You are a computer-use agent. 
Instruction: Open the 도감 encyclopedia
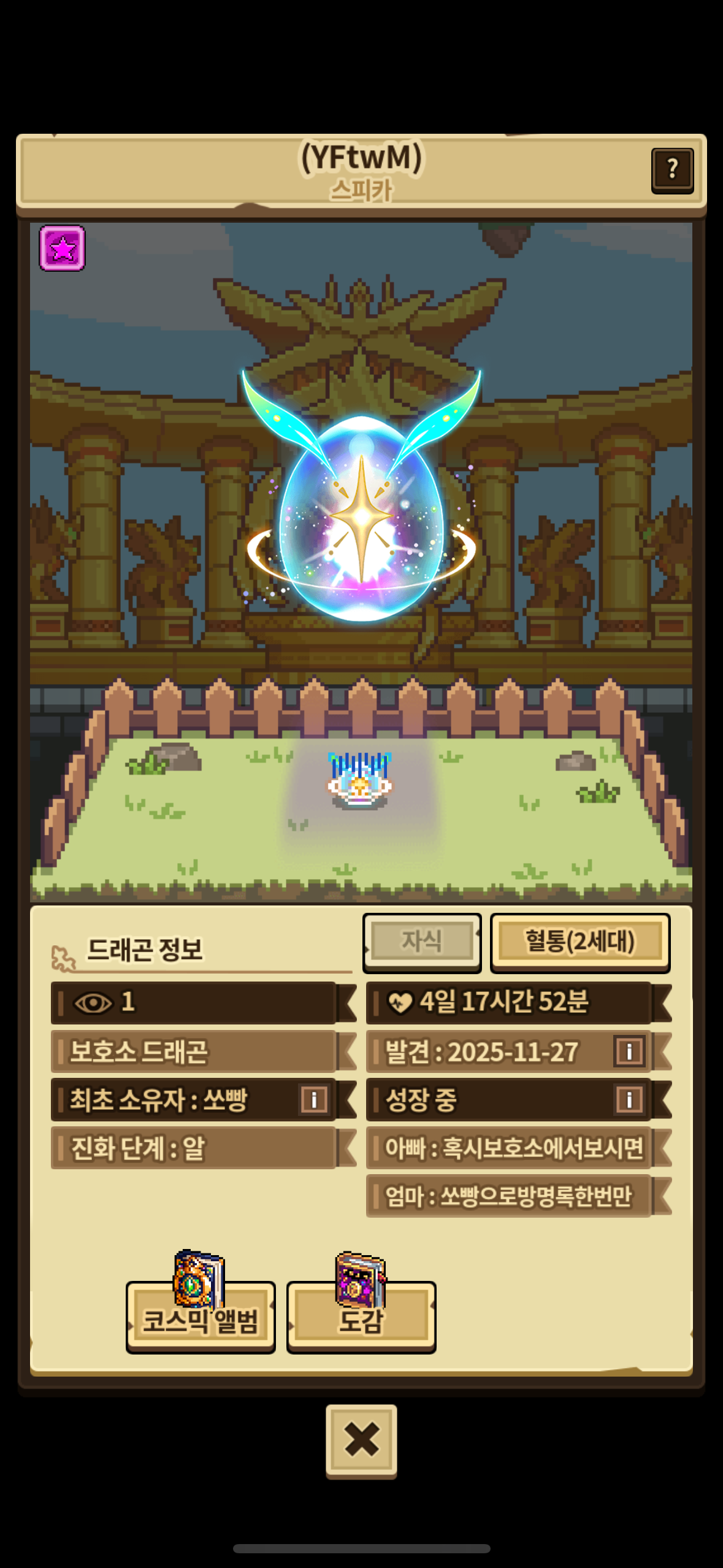point(361,1316)
